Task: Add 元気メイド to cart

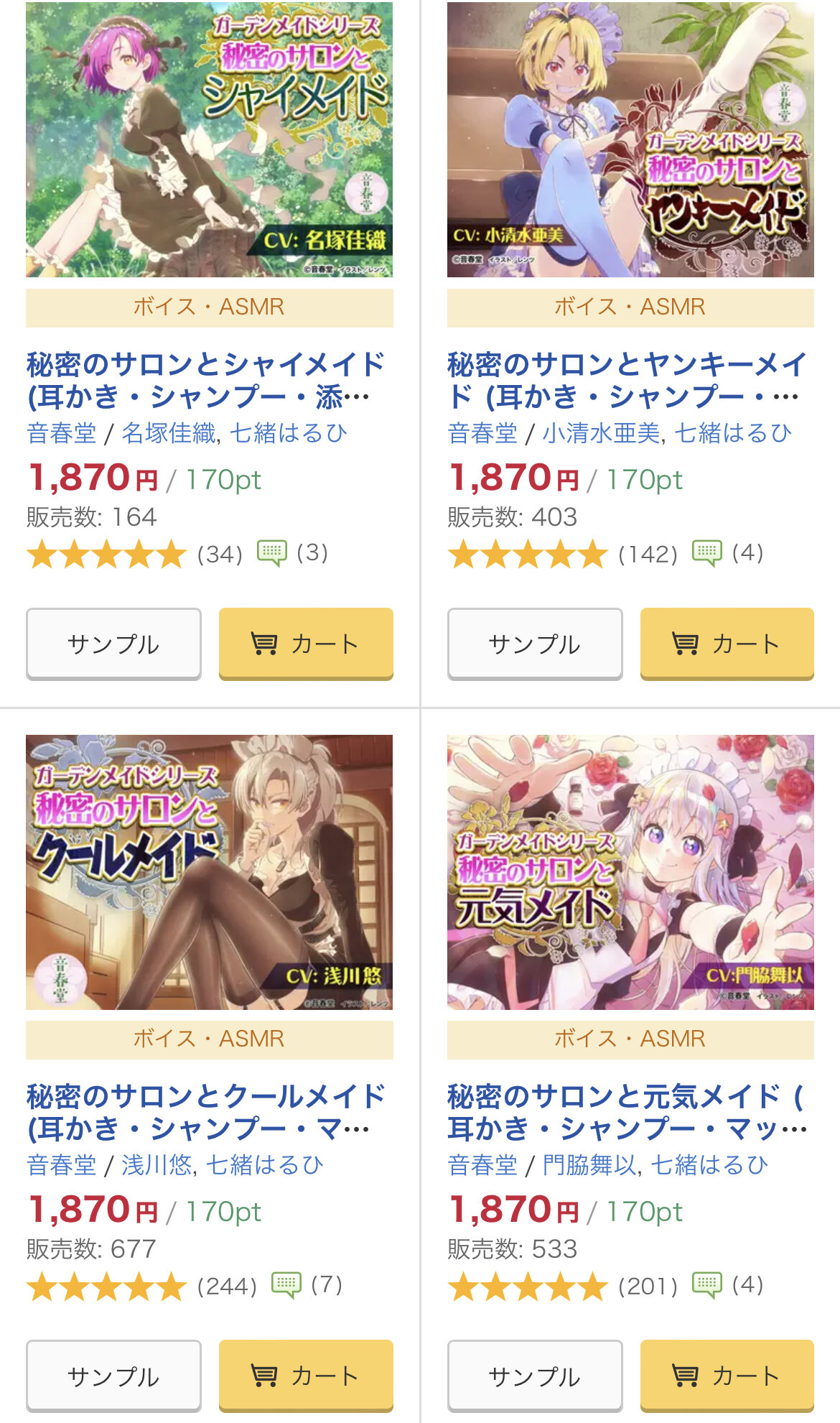Action: point(727,1376)
